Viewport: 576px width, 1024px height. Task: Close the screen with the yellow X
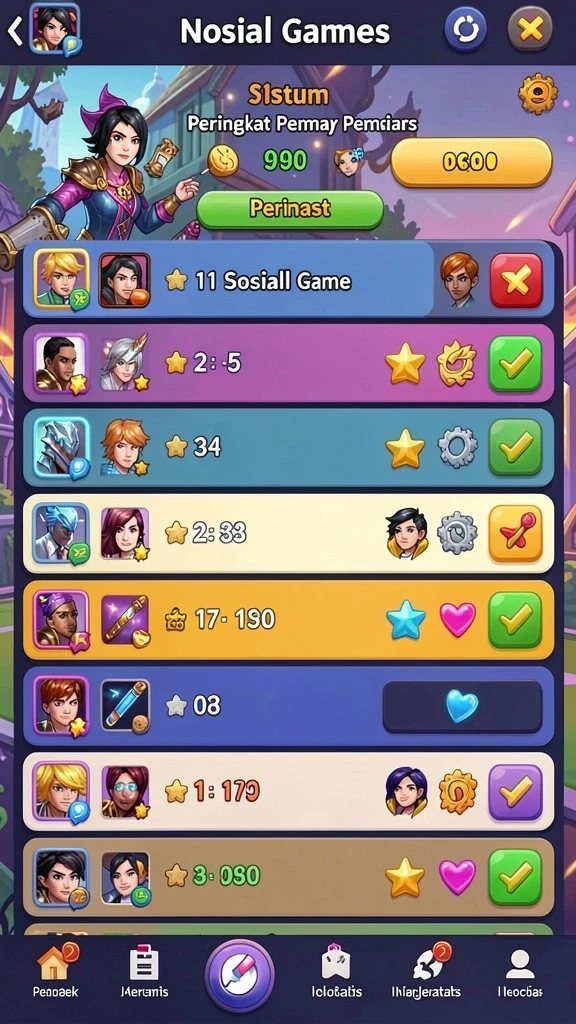click(x=530, y=29)
